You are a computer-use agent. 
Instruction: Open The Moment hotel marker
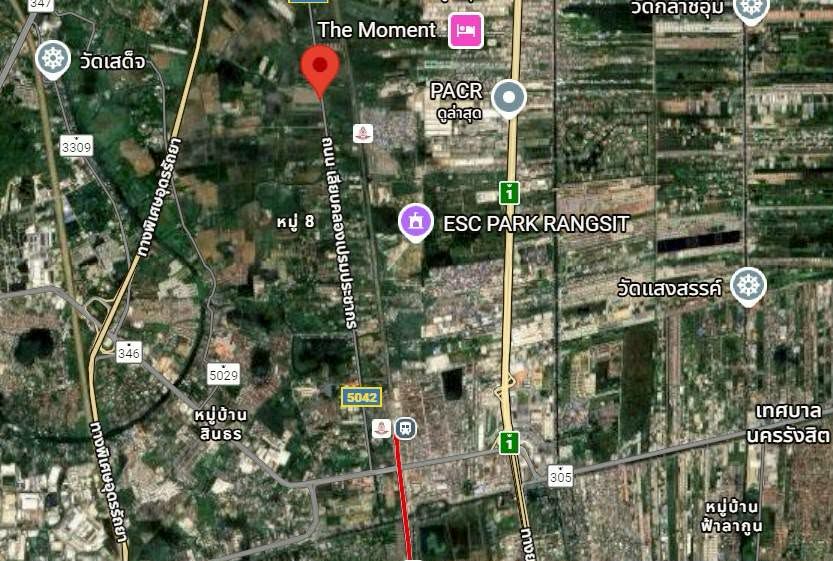point(465,30)
